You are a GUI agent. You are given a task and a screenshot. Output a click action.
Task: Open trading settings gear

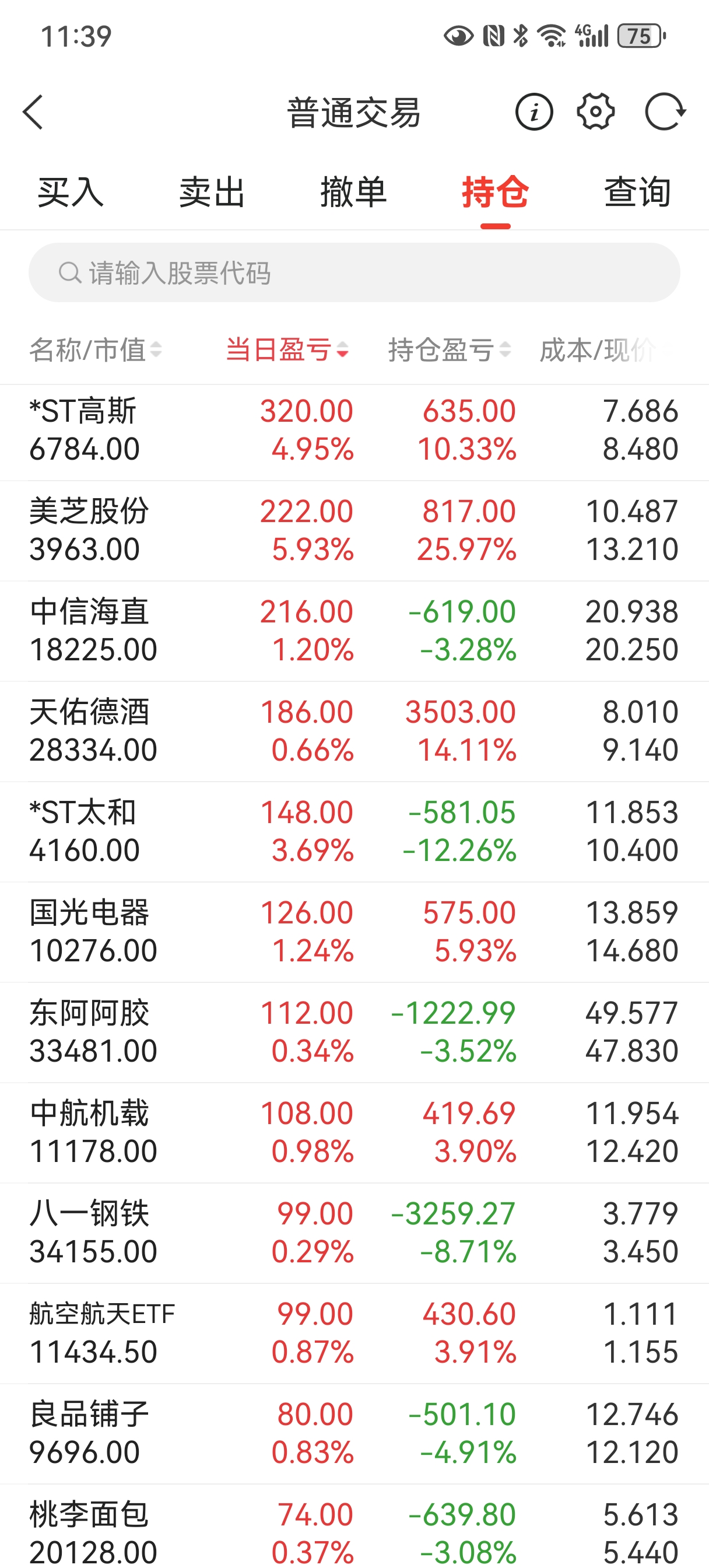click(x=595, y=112)
